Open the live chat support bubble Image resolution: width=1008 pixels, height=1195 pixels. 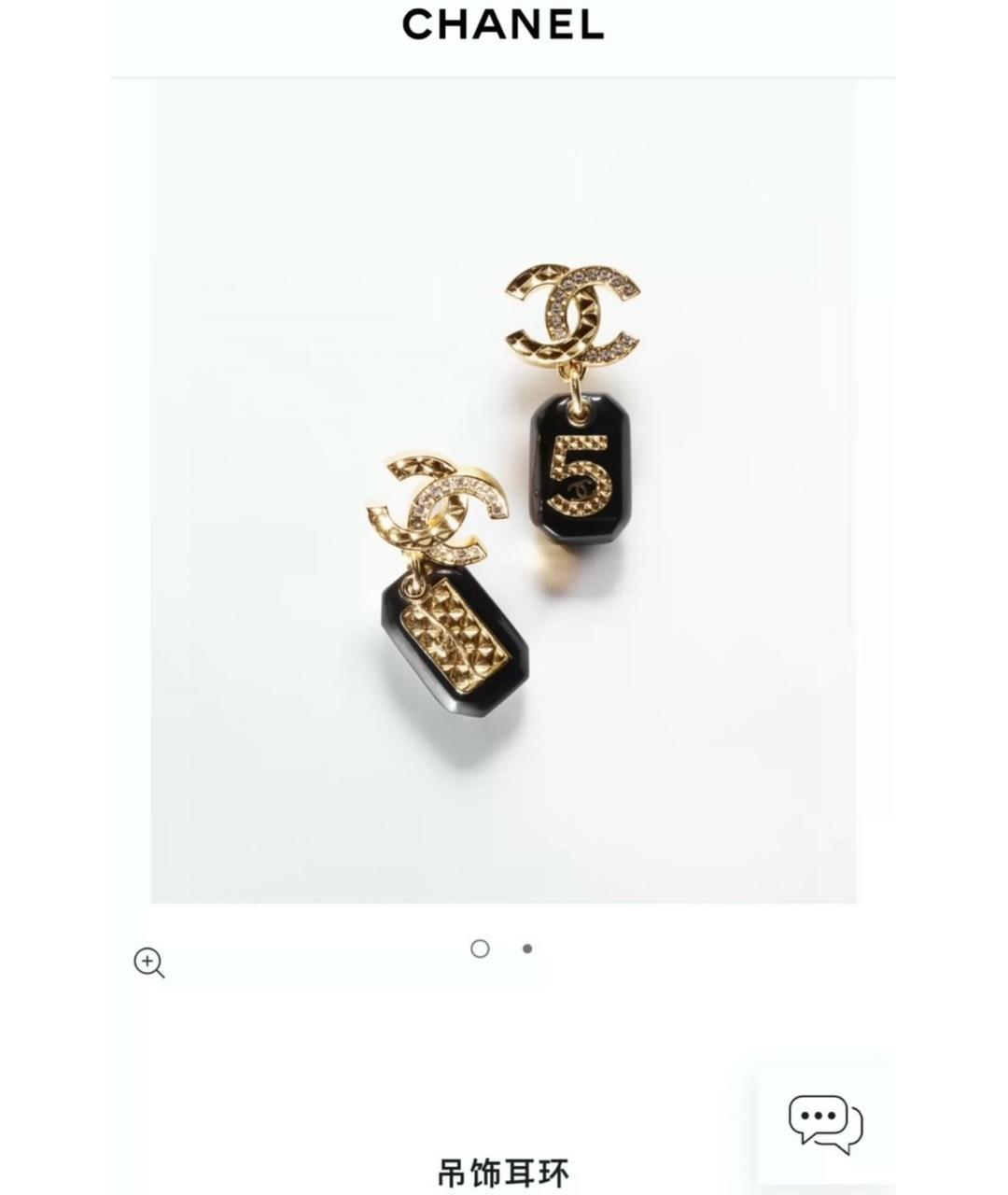tap(825, 1124)
